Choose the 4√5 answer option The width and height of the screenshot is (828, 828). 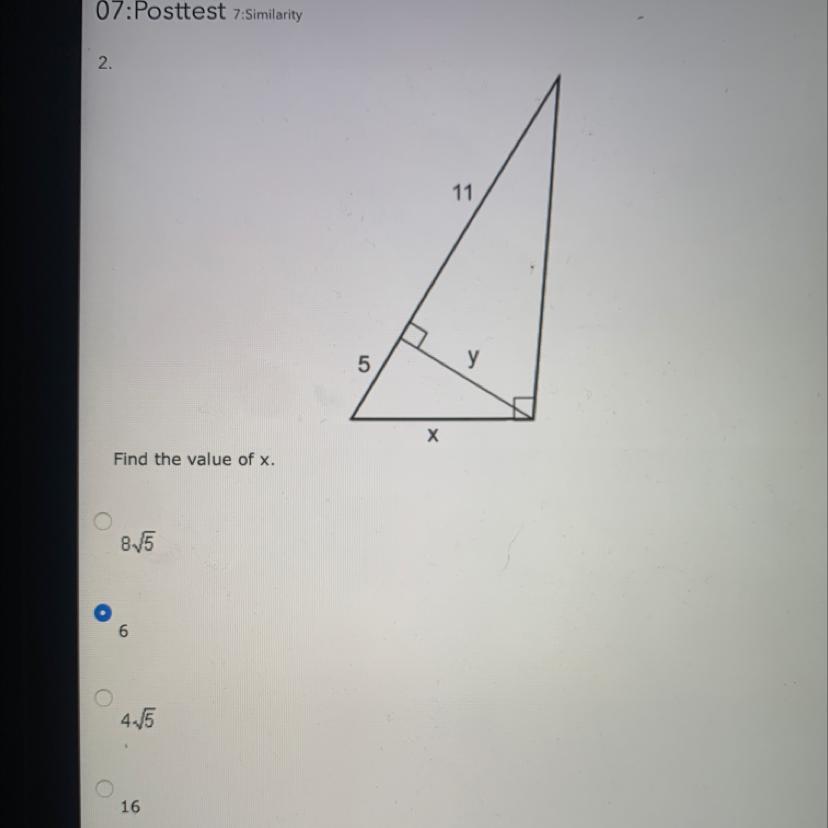(x=102, y=697)
